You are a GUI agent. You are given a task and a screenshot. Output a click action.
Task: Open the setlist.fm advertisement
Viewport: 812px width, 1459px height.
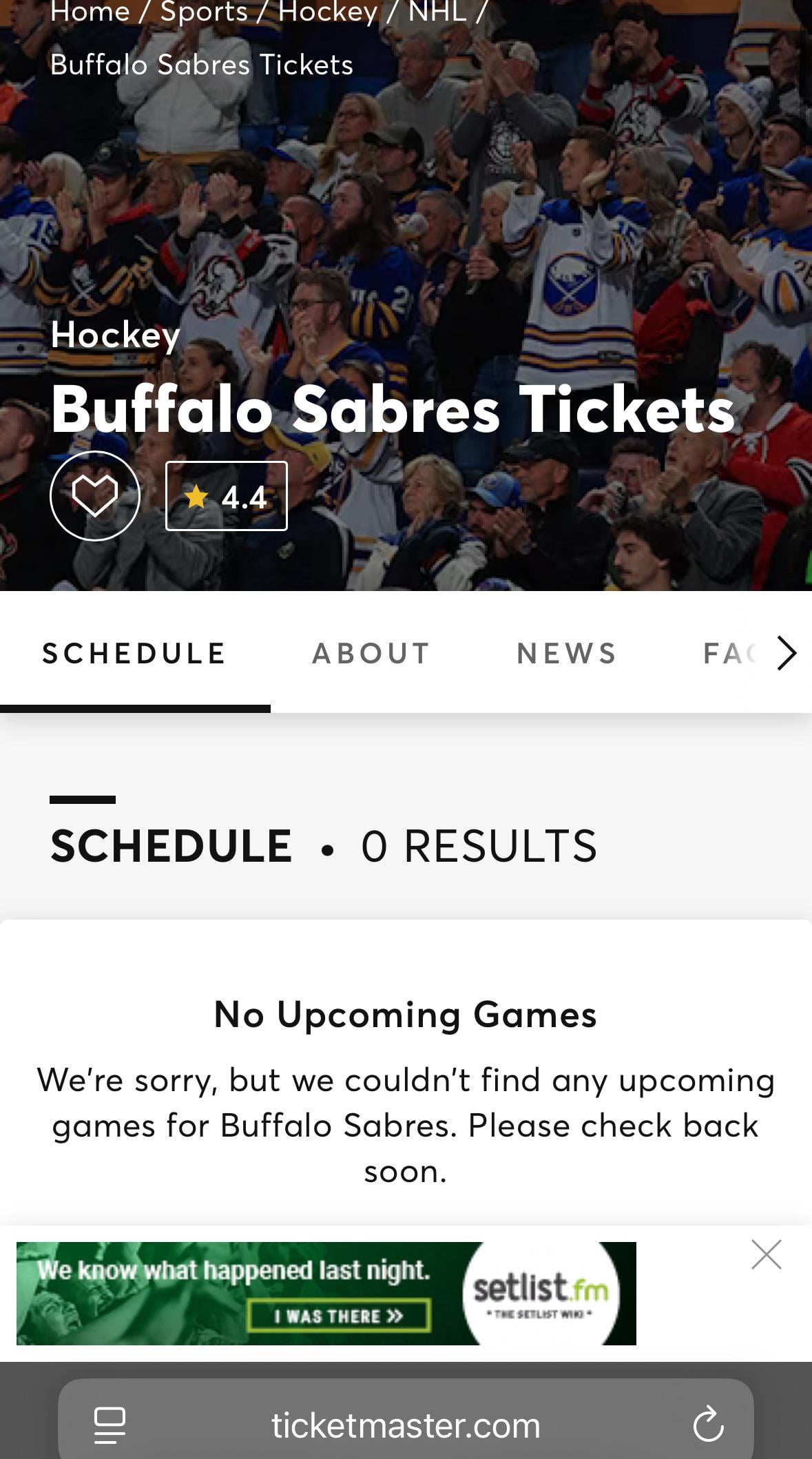tap(326, 1293)
